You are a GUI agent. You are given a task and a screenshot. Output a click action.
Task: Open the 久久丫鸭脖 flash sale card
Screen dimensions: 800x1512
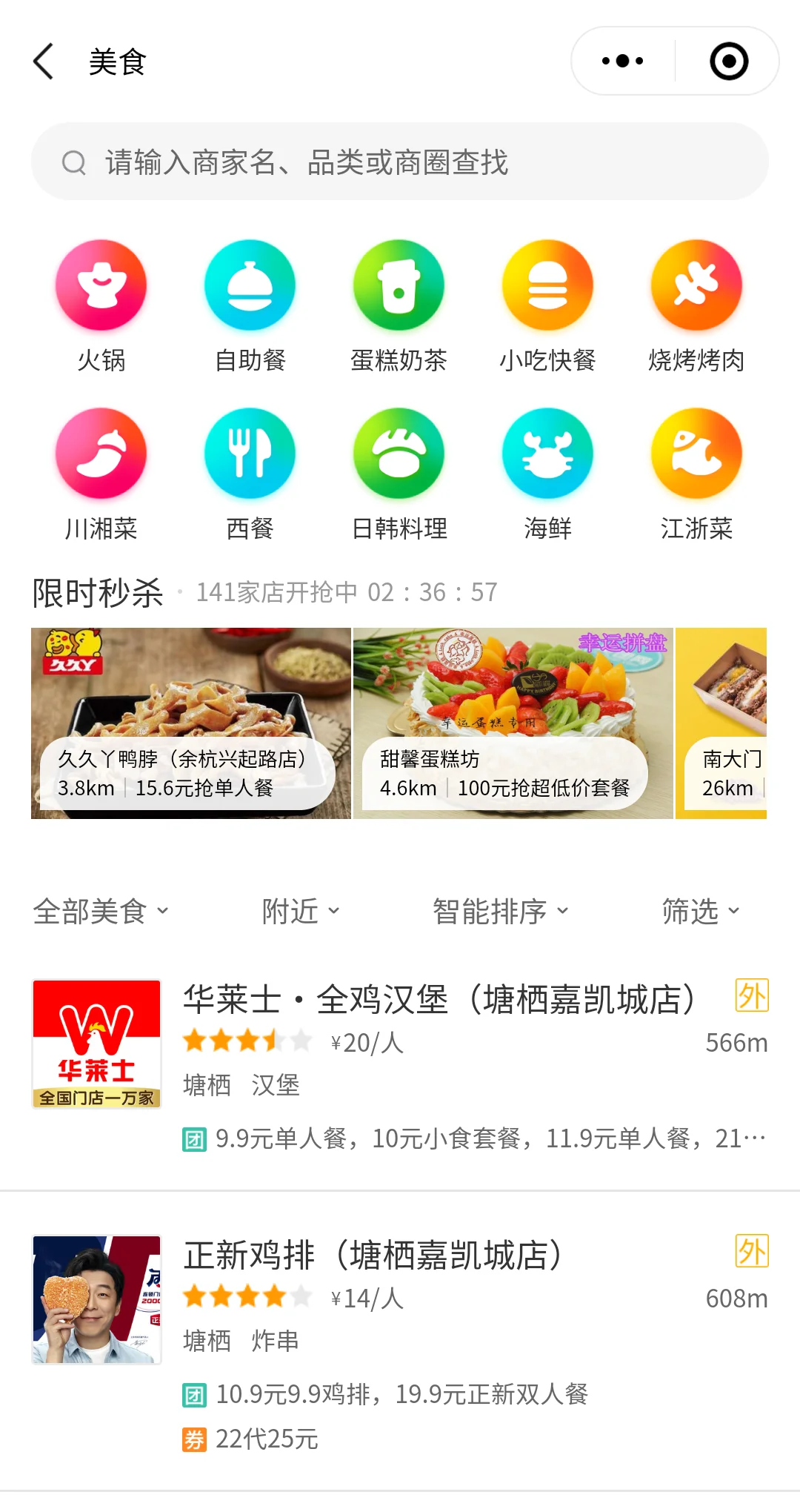click(190, 723)
